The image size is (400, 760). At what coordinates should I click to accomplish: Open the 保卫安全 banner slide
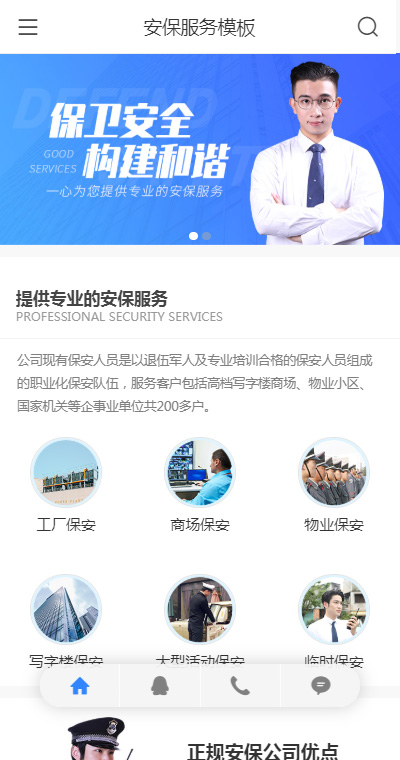pos(200,149)
